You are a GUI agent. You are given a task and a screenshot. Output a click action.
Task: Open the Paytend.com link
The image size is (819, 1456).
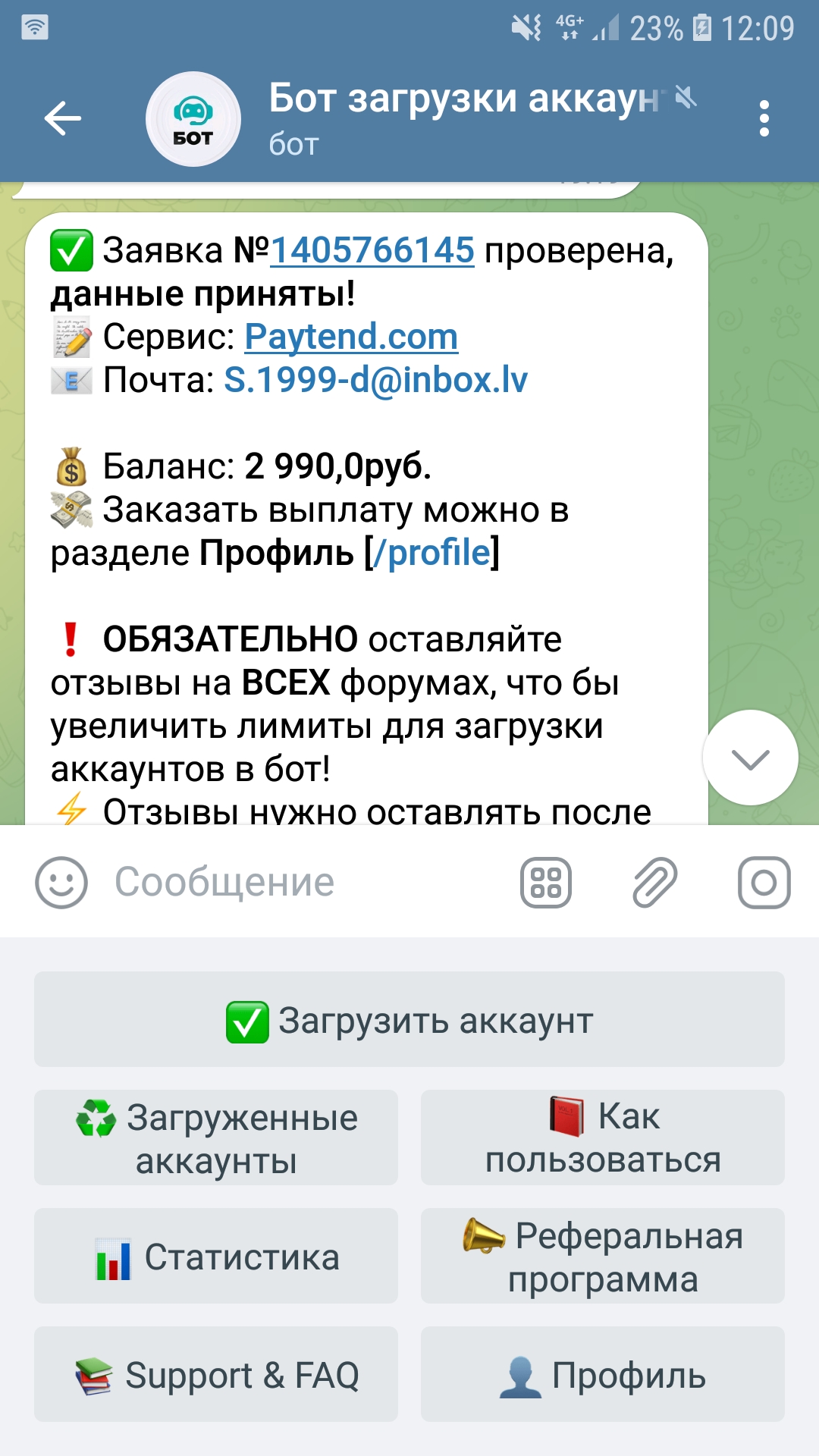coord(351,337)
